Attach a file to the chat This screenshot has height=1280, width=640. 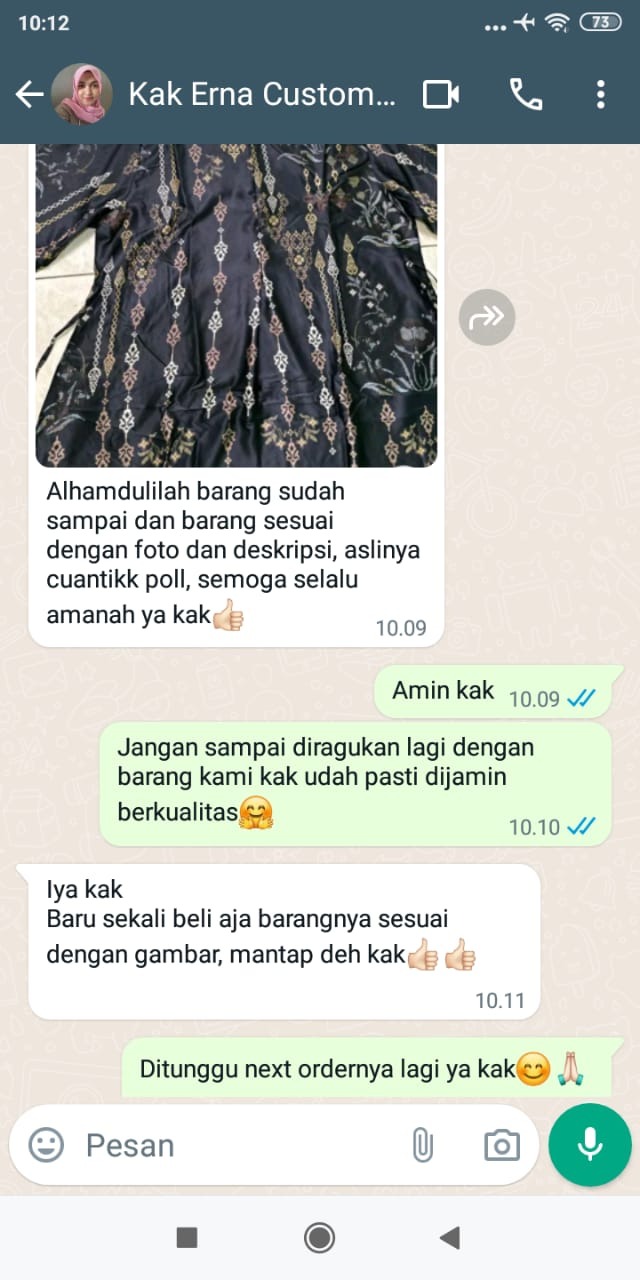tap(422, 1145)
